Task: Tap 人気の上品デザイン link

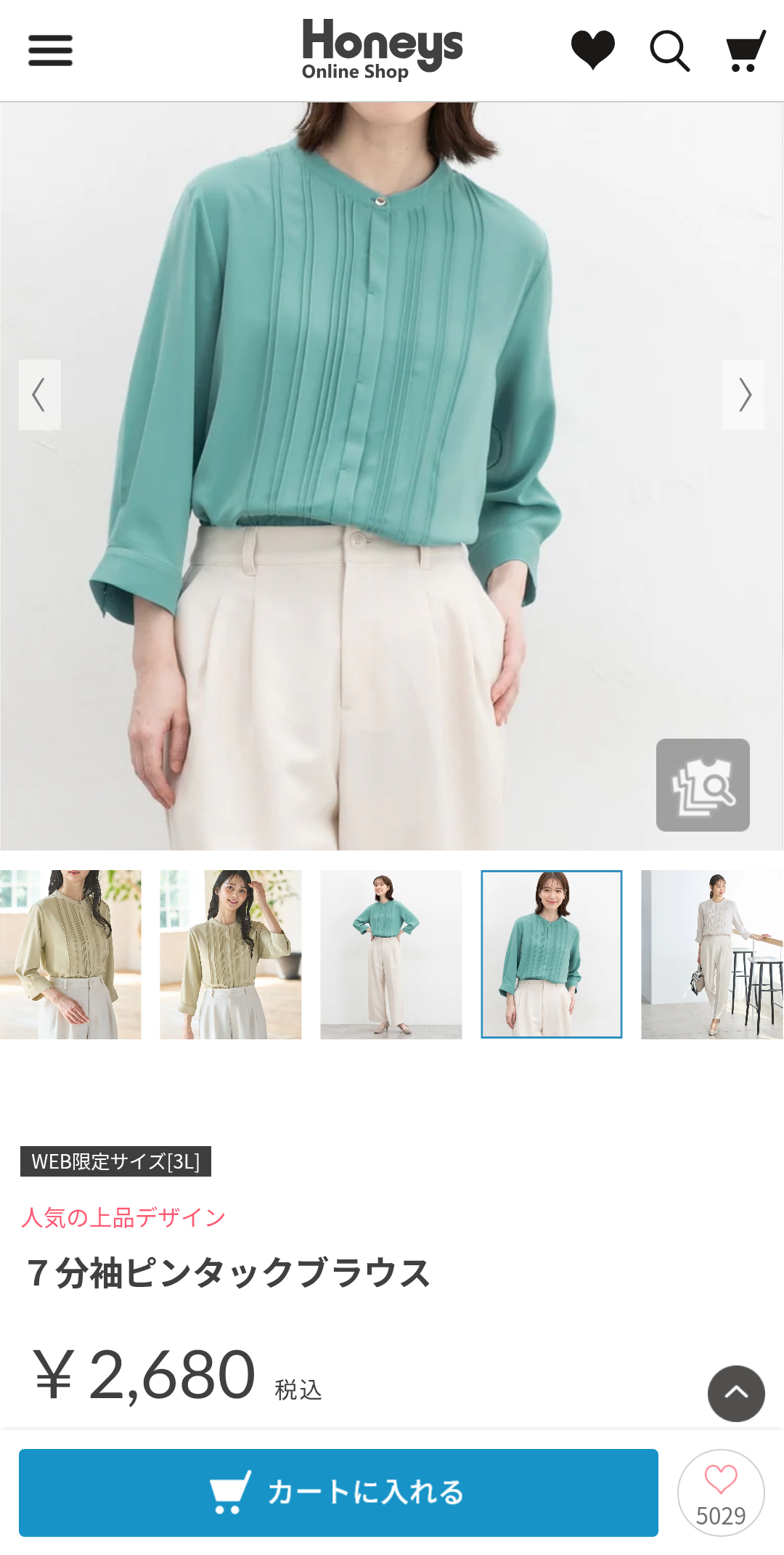Action: click(123, 1217)
